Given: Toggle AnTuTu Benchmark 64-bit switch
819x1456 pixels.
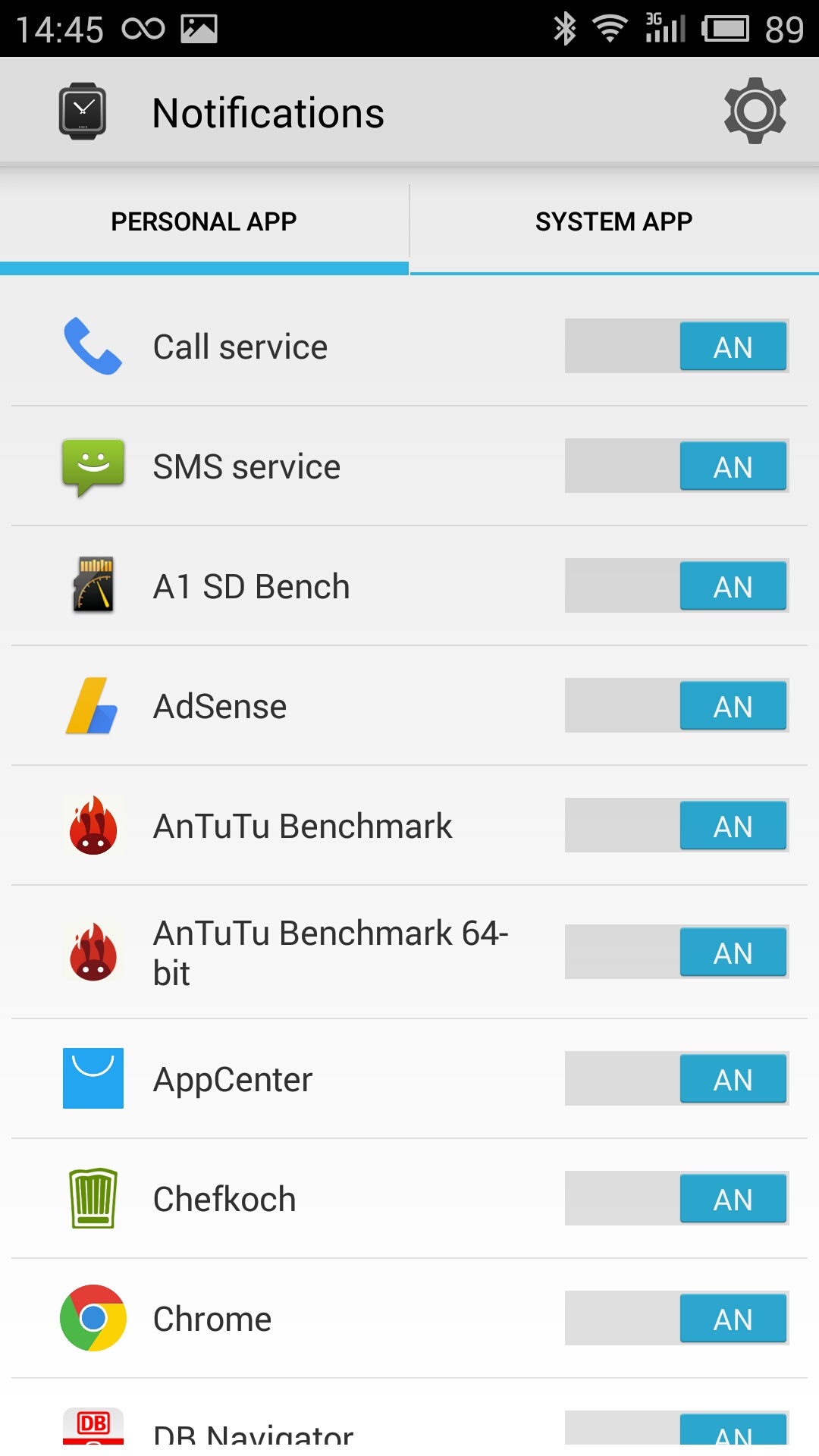Looking at the screenshot, I should click(x=676, y=952).
